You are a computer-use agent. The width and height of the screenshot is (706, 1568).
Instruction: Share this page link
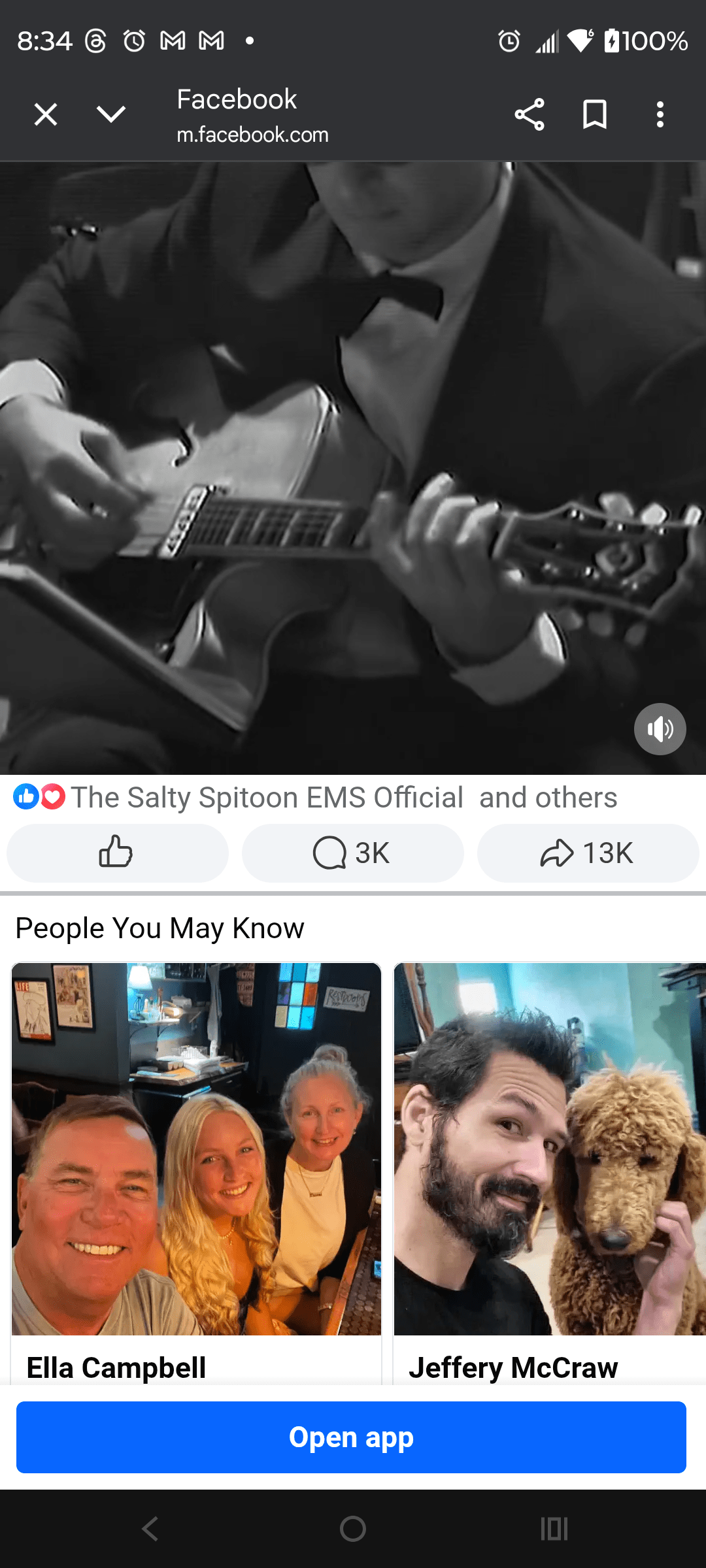point(529,114)
